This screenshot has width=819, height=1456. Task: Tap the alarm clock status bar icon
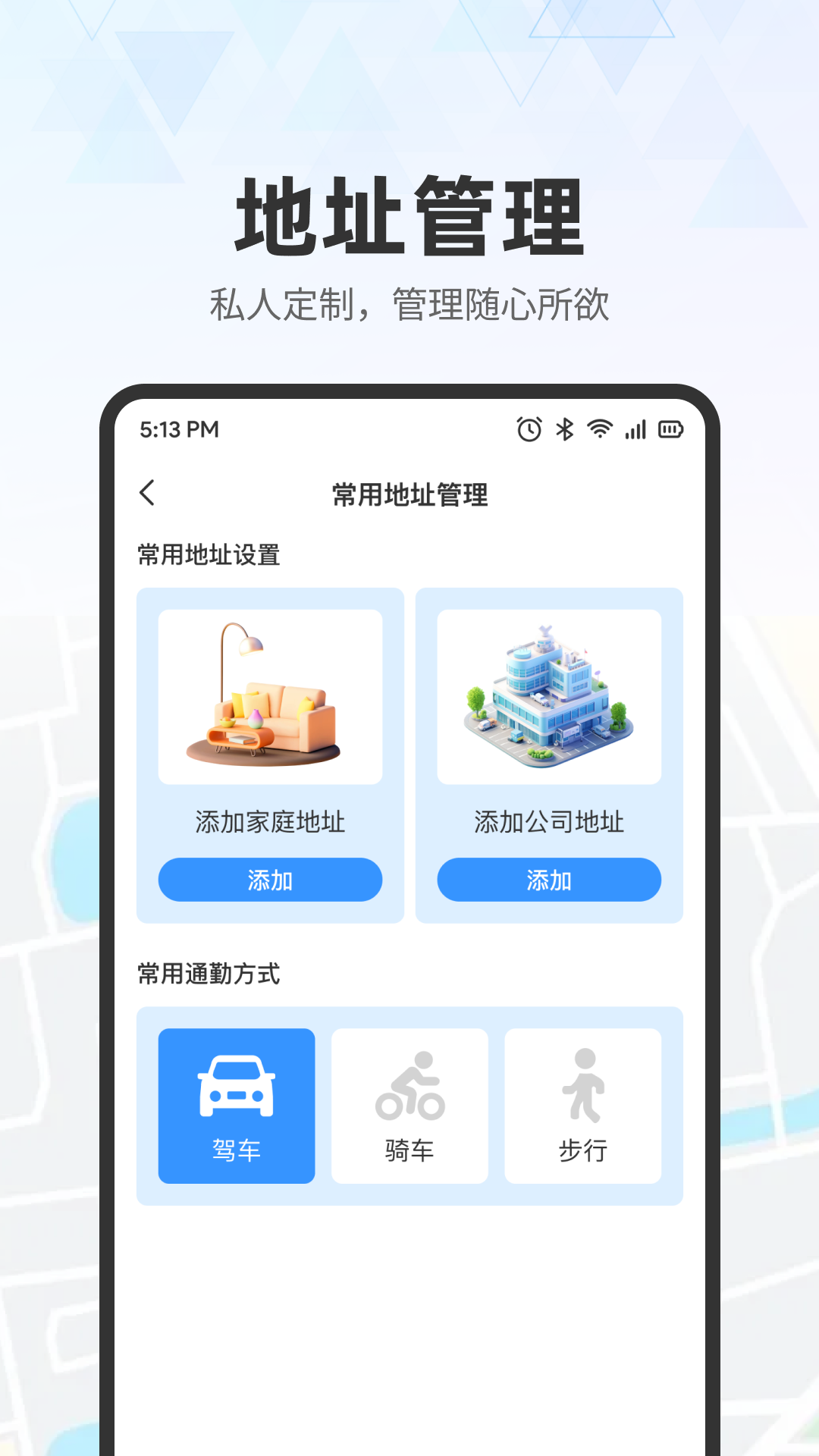click(529, 429)
